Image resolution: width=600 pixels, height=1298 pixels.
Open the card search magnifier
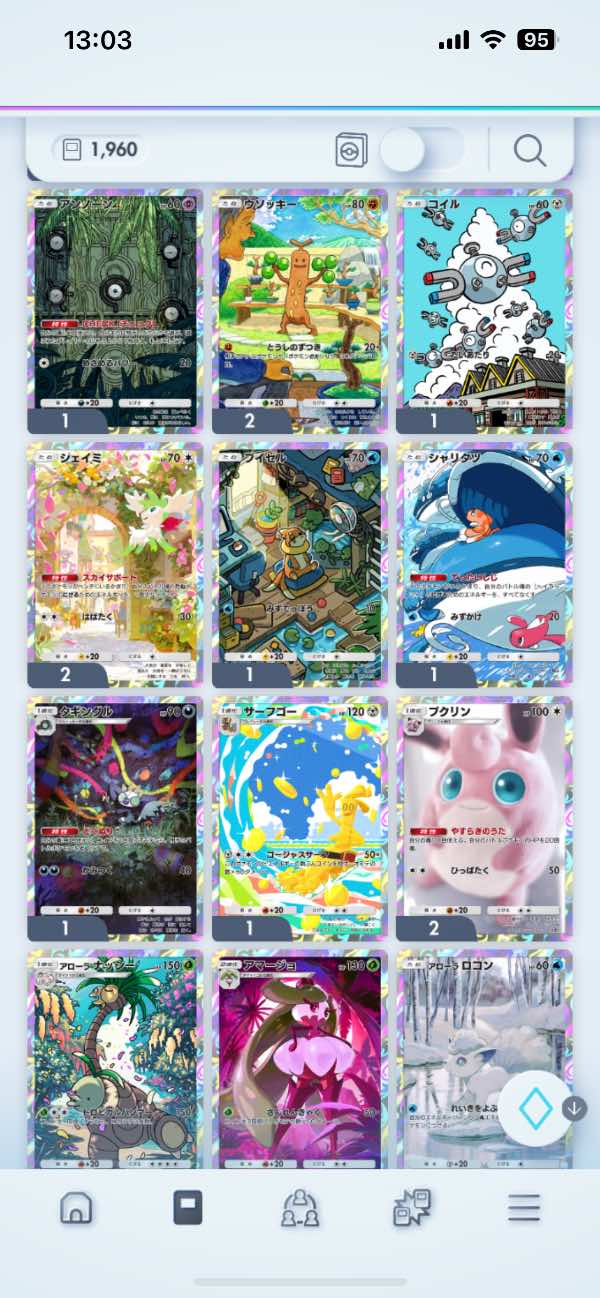click(529, 151)
